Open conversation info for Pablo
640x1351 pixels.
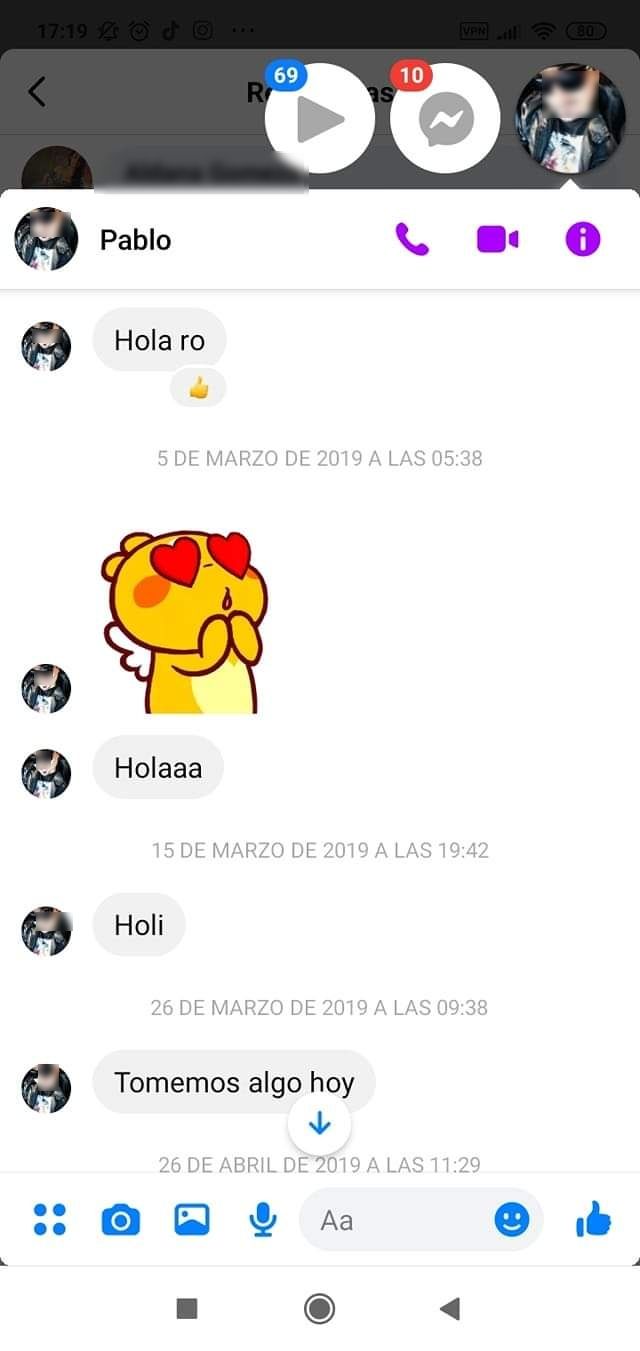tap(583, 240)
